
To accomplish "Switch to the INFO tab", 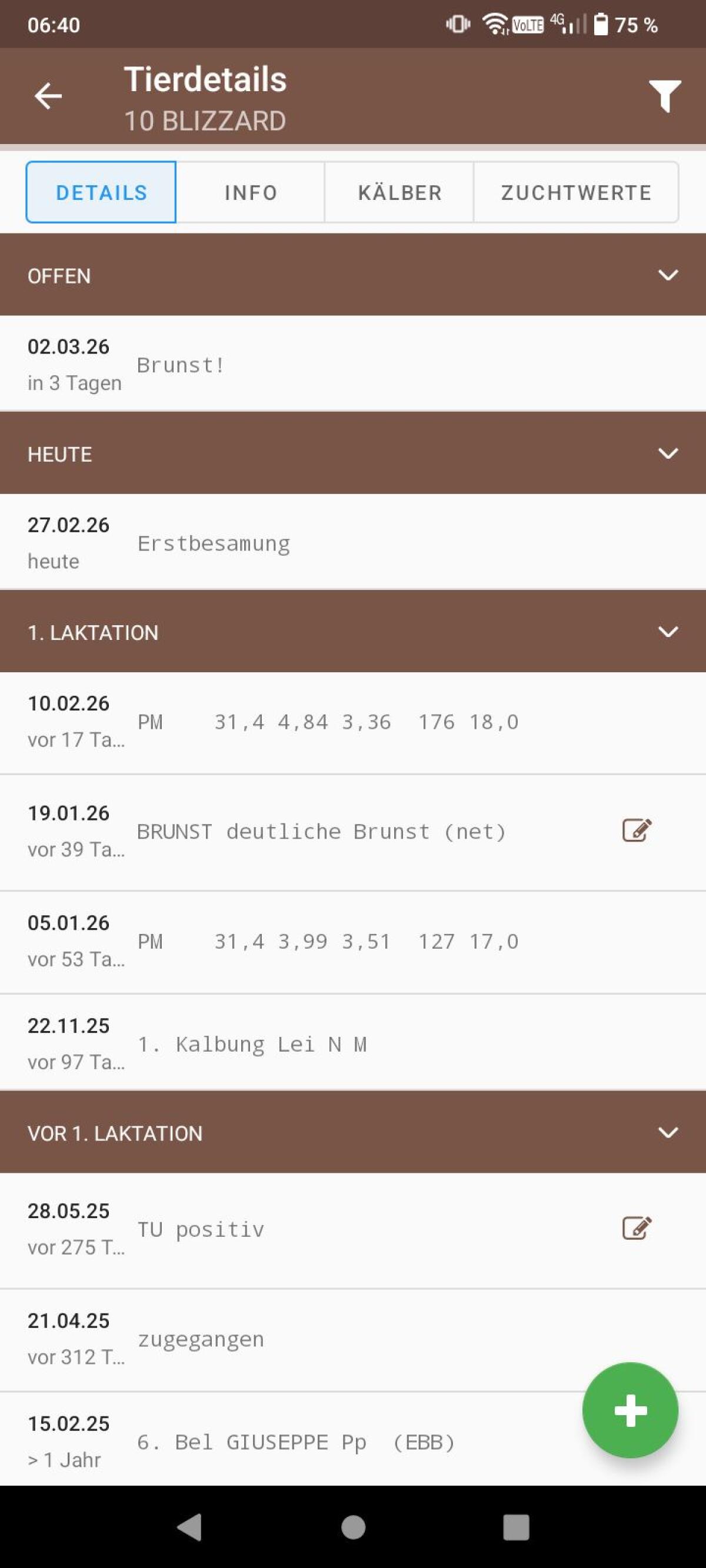I will pyautogui.click(x=250, y=192).
